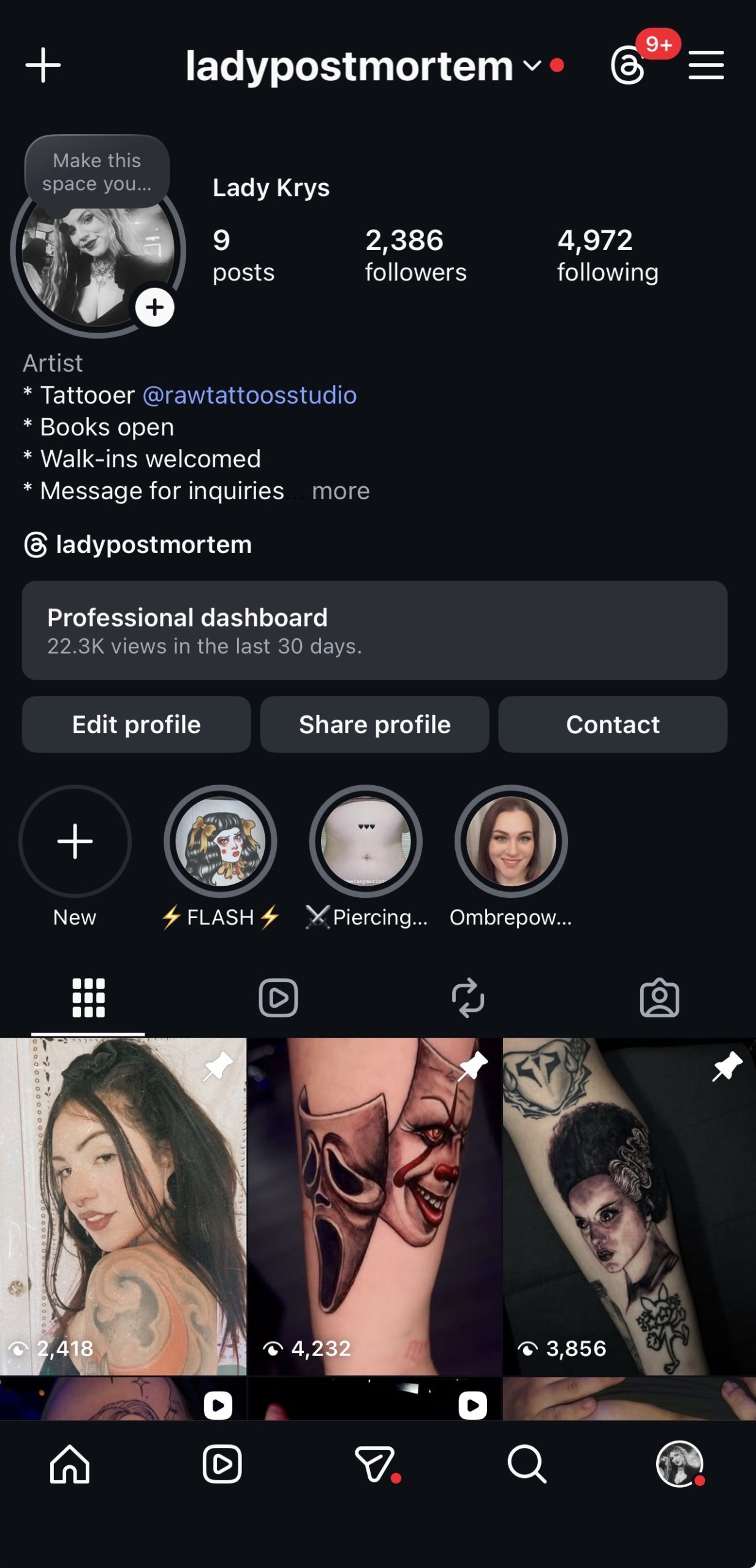Open the Contact button
This screenshot has height=1568, width=756.
click(x=612, y=725)
